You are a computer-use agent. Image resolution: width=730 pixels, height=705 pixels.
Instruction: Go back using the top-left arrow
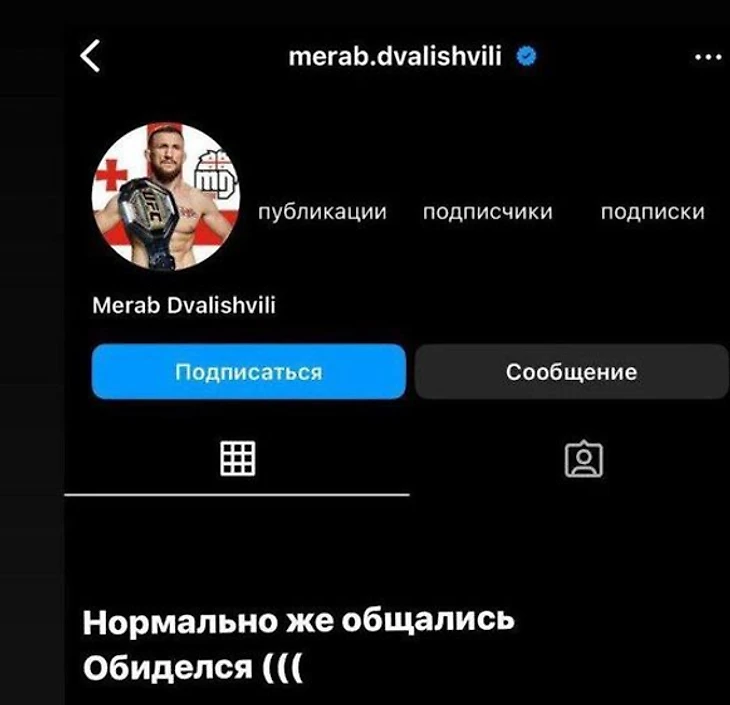tap(91, 57)
